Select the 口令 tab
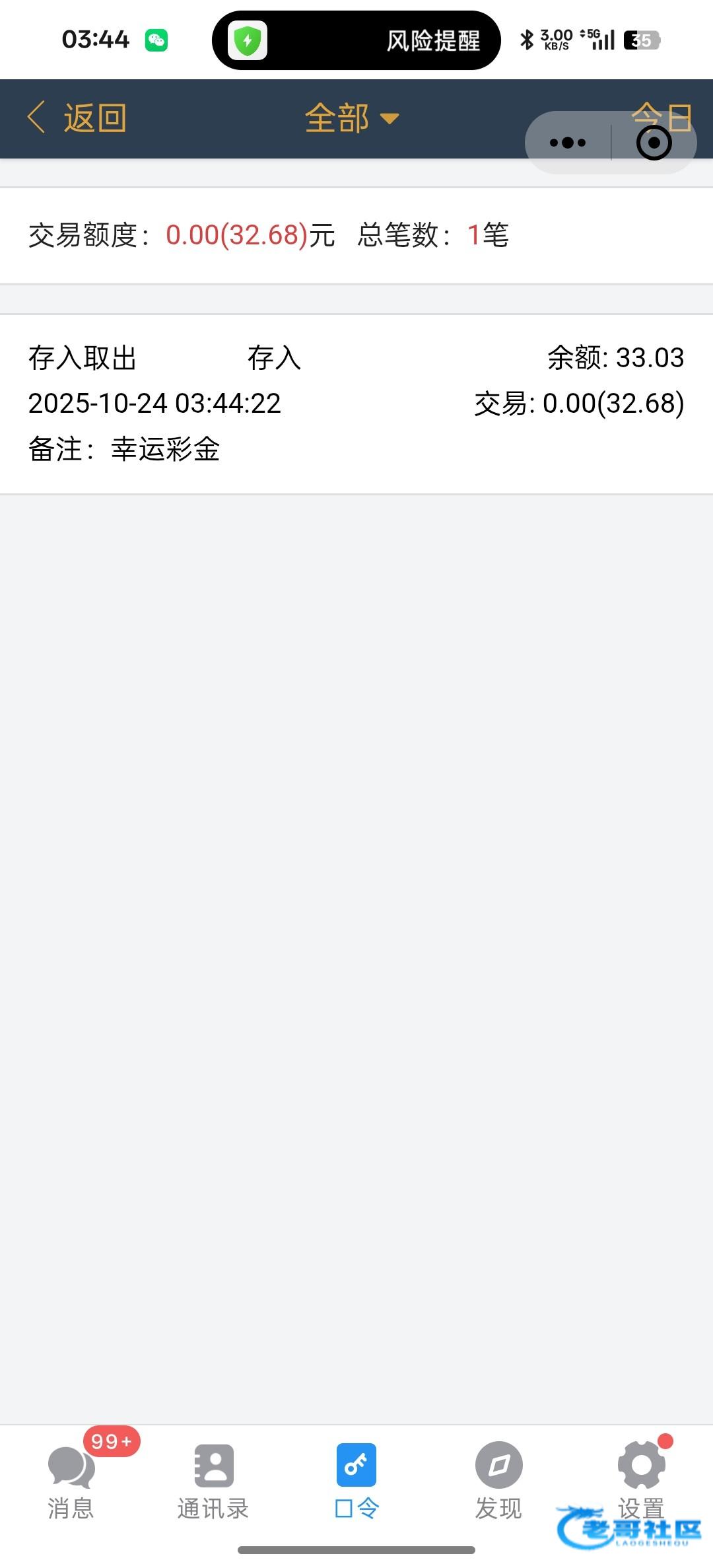Viewport: 713px width, 1568px height. (356, 1481)
